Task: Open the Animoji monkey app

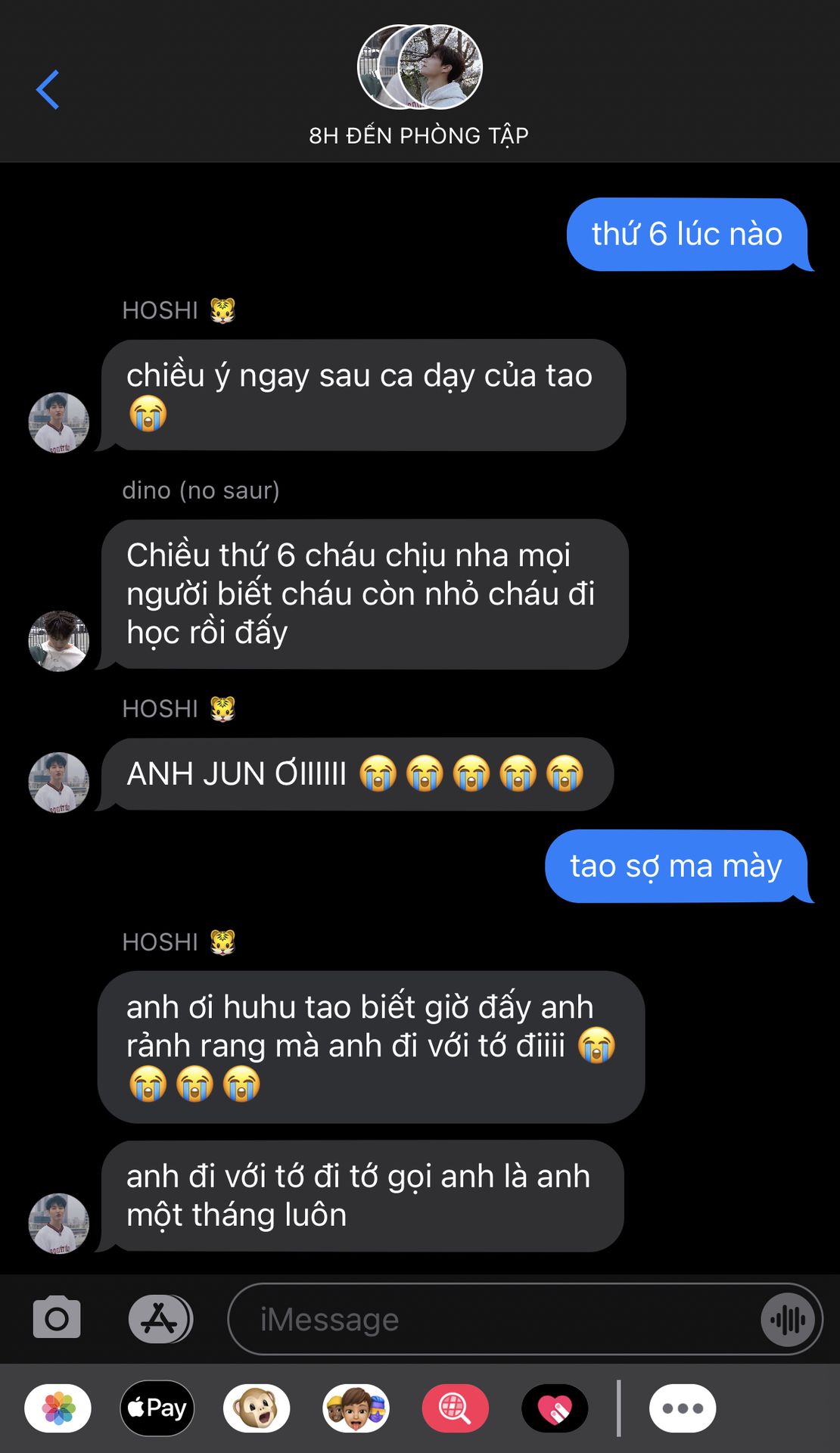Action: [256, 1408]
